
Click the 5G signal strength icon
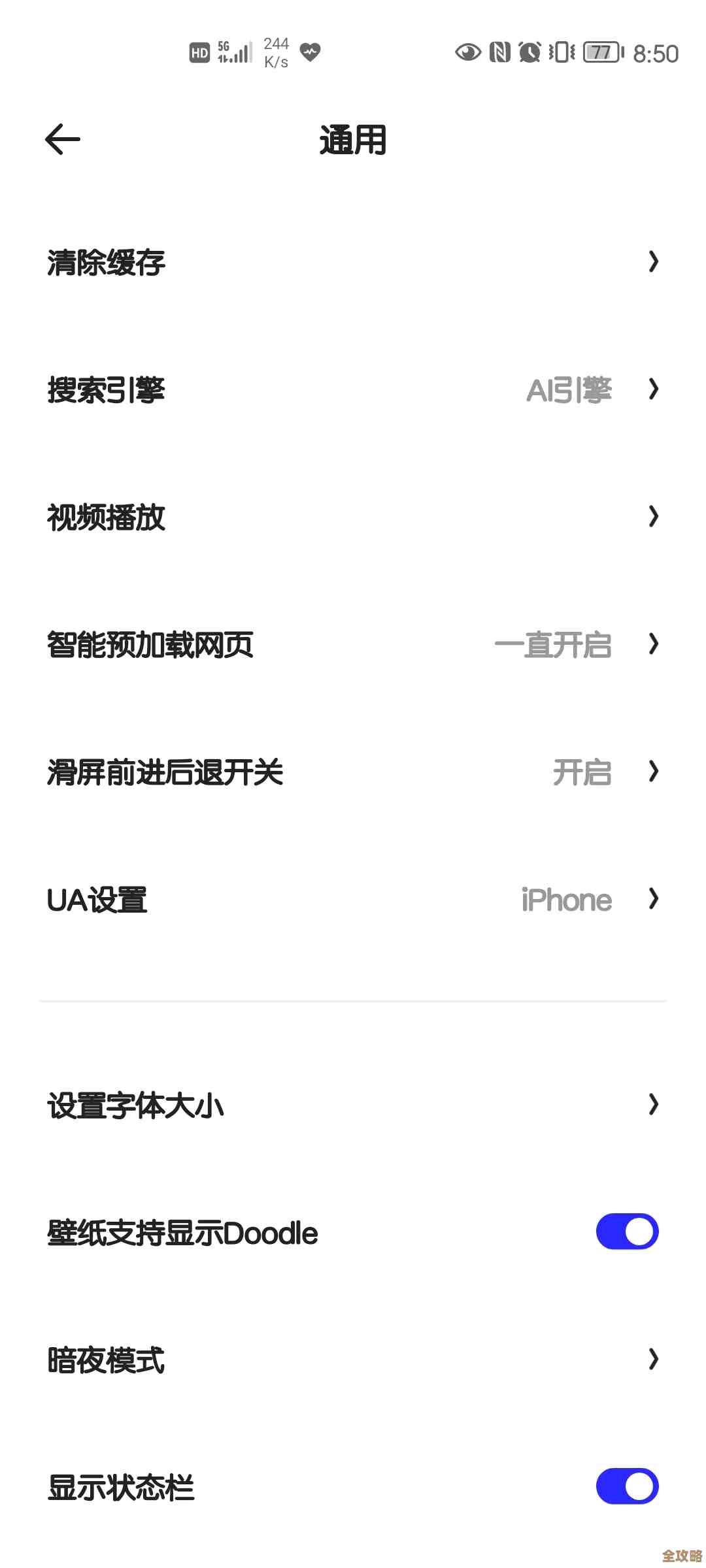pyautogui.click(x=234, y=52)
